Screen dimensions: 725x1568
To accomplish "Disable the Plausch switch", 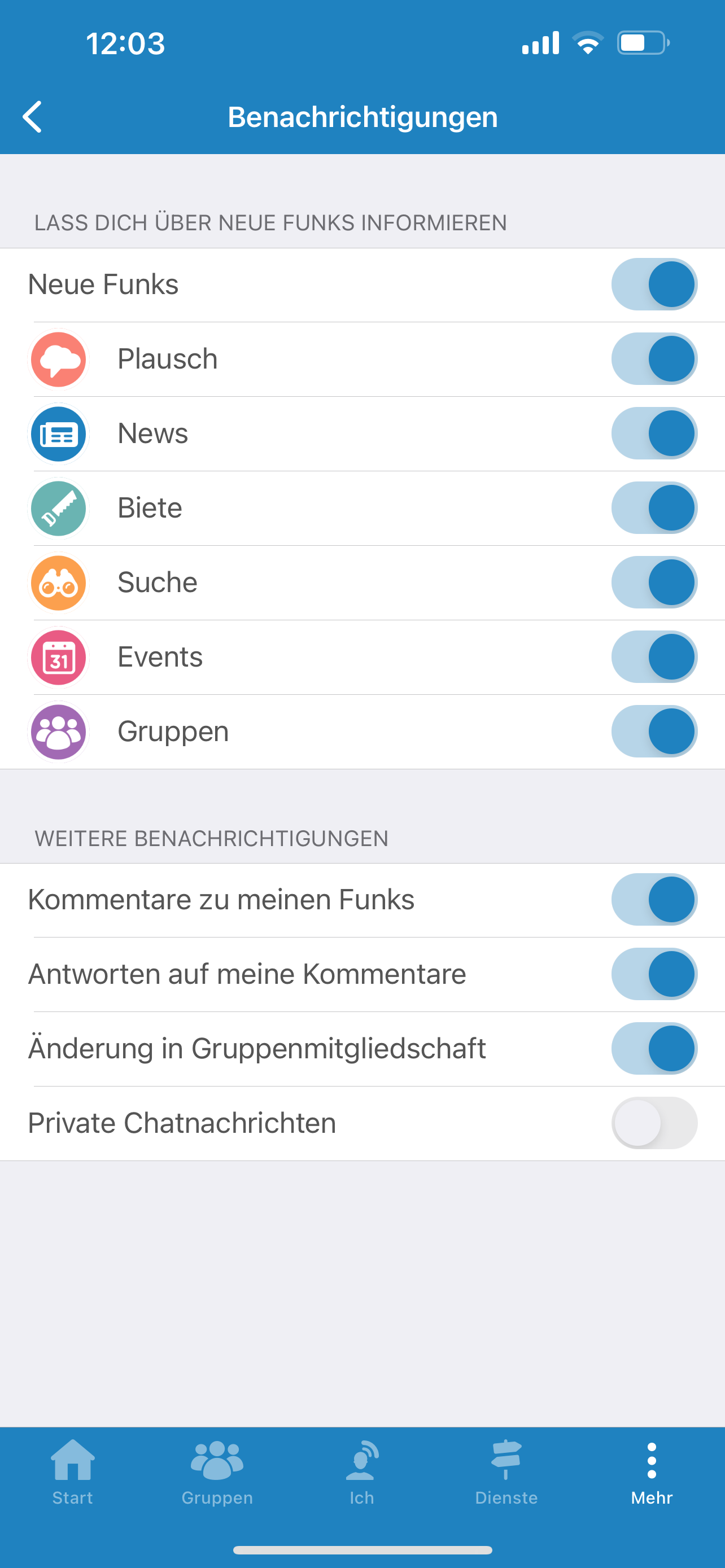I will tap(654, 358).
